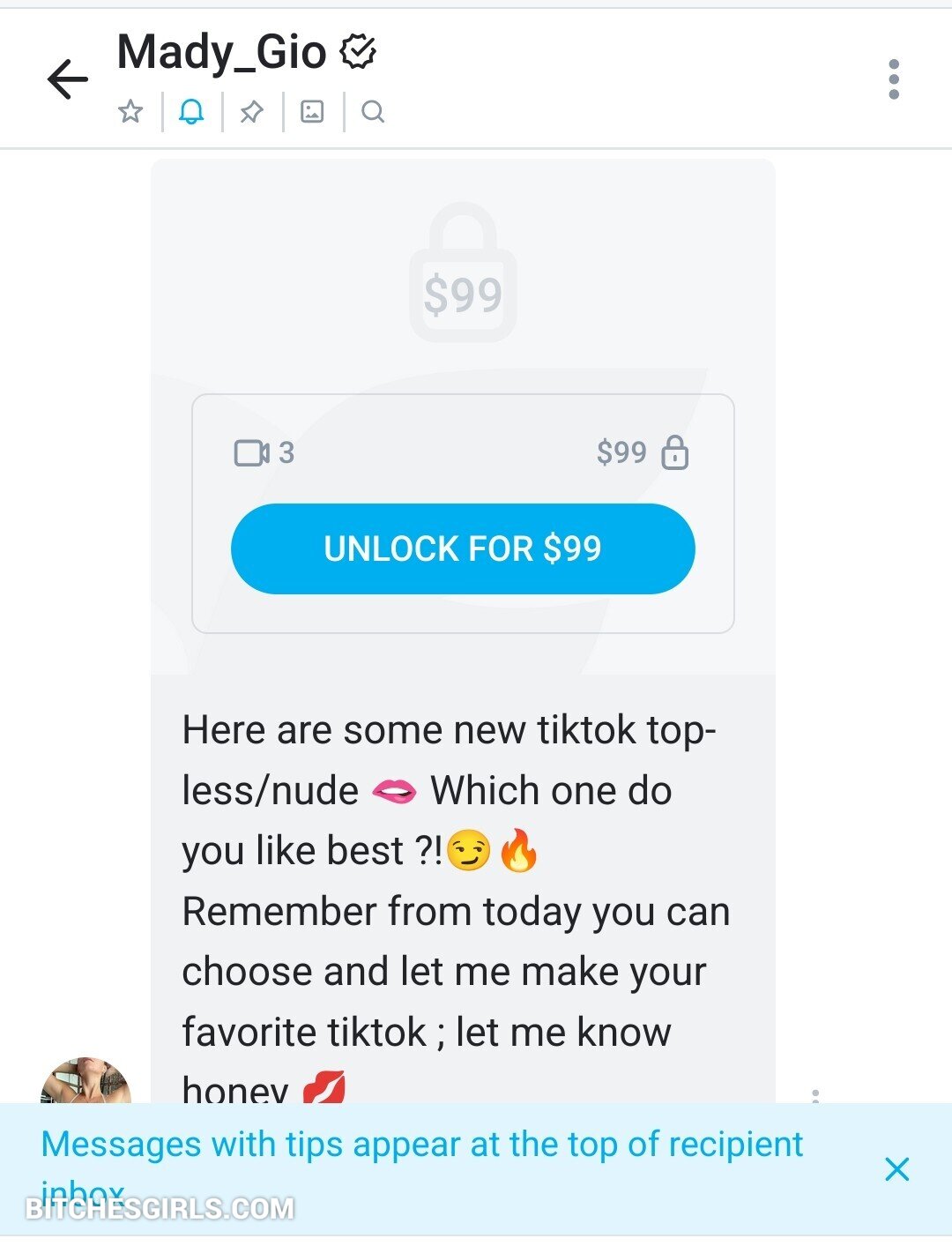
Task: Toggle the notifications bell for this chat
Action: coord(191,112)
